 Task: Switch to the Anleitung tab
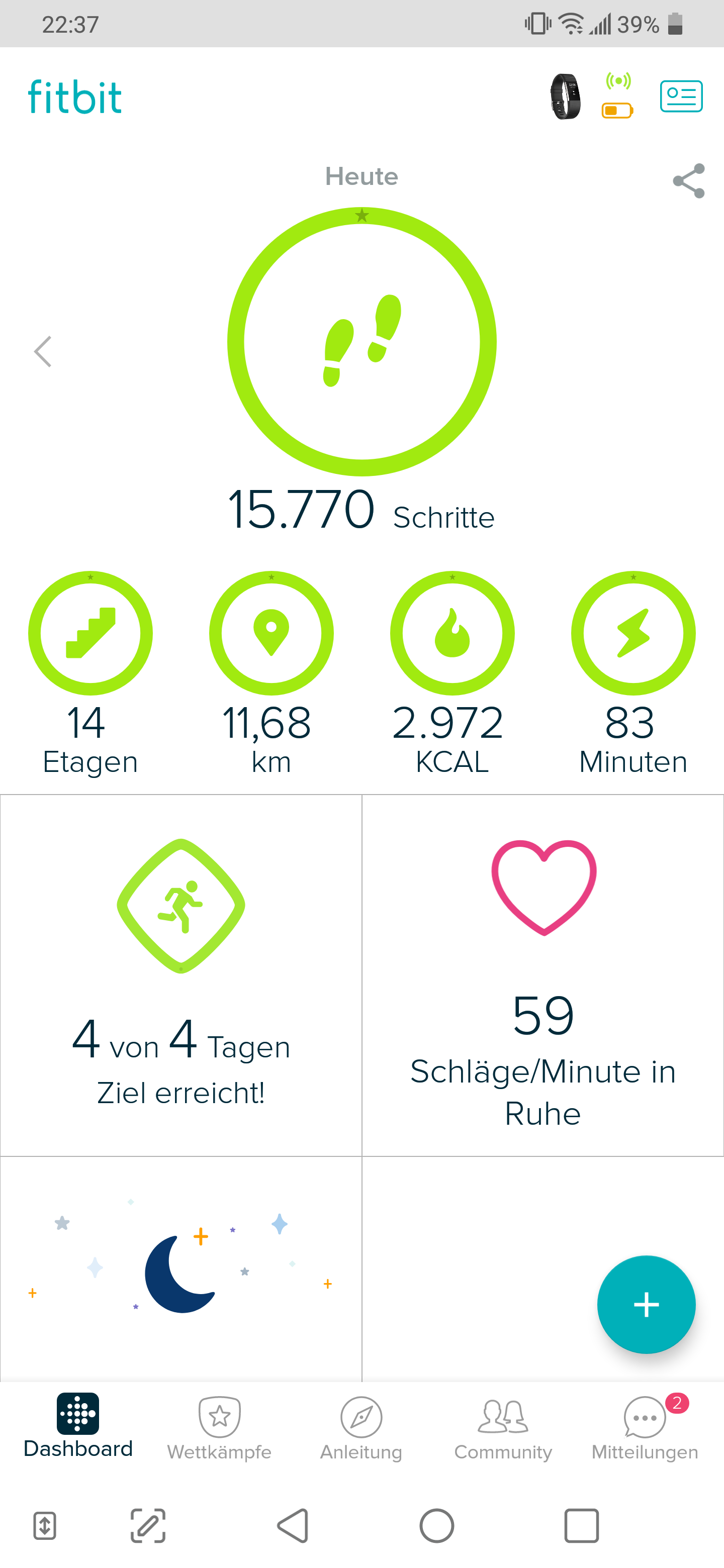tap(361, 1427)
